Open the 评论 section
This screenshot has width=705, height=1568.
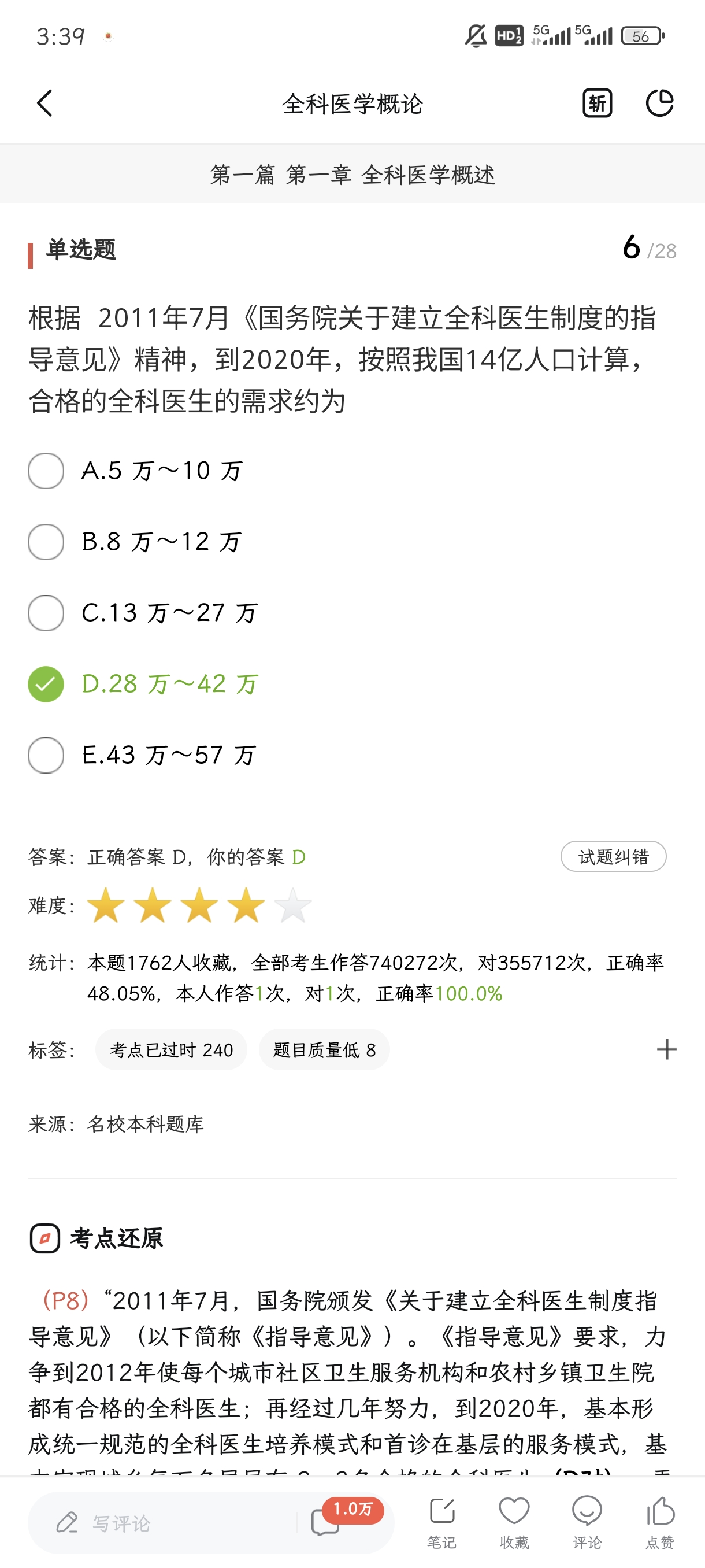(587, 1522)
